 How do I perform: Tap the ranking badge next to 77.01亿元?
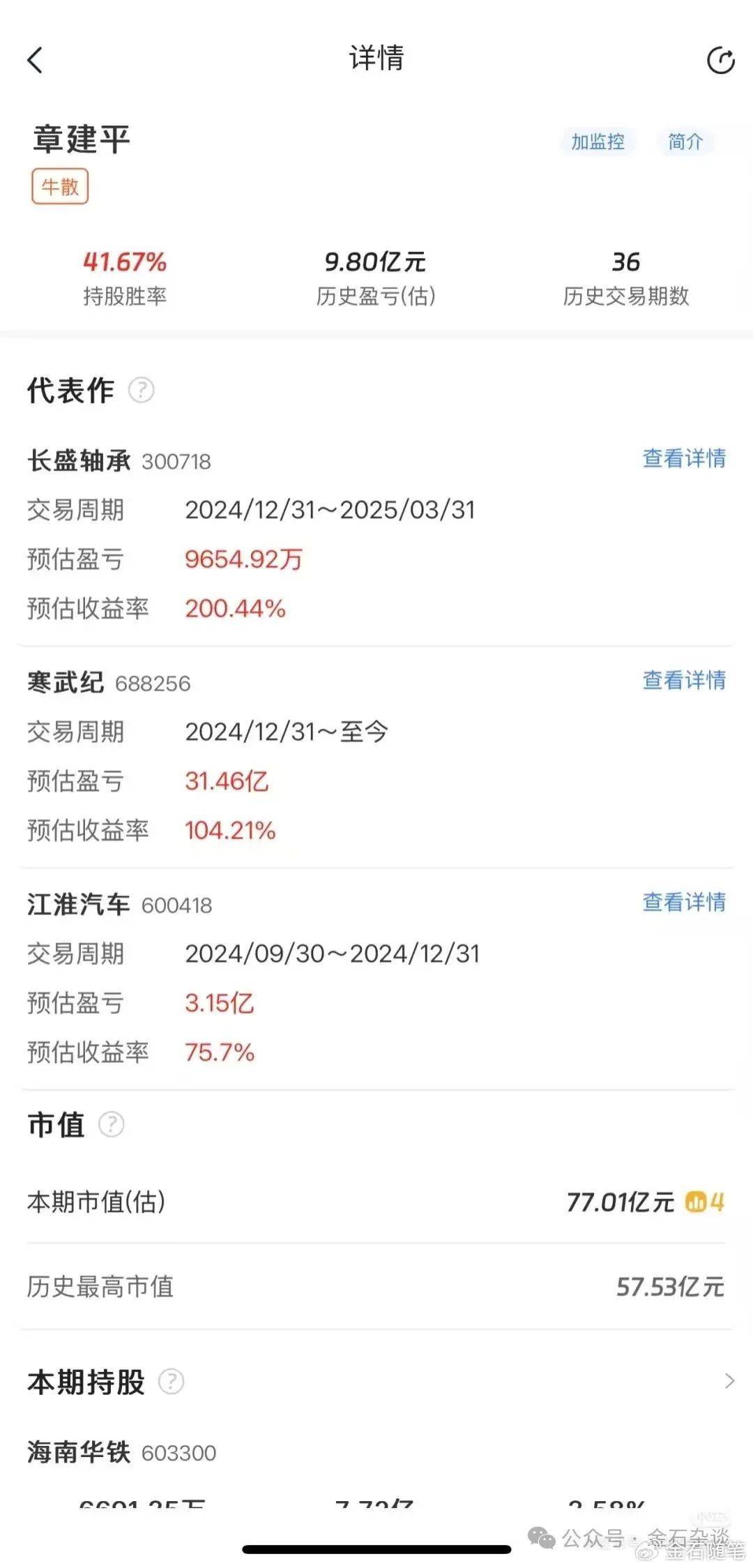(706, 1202)
